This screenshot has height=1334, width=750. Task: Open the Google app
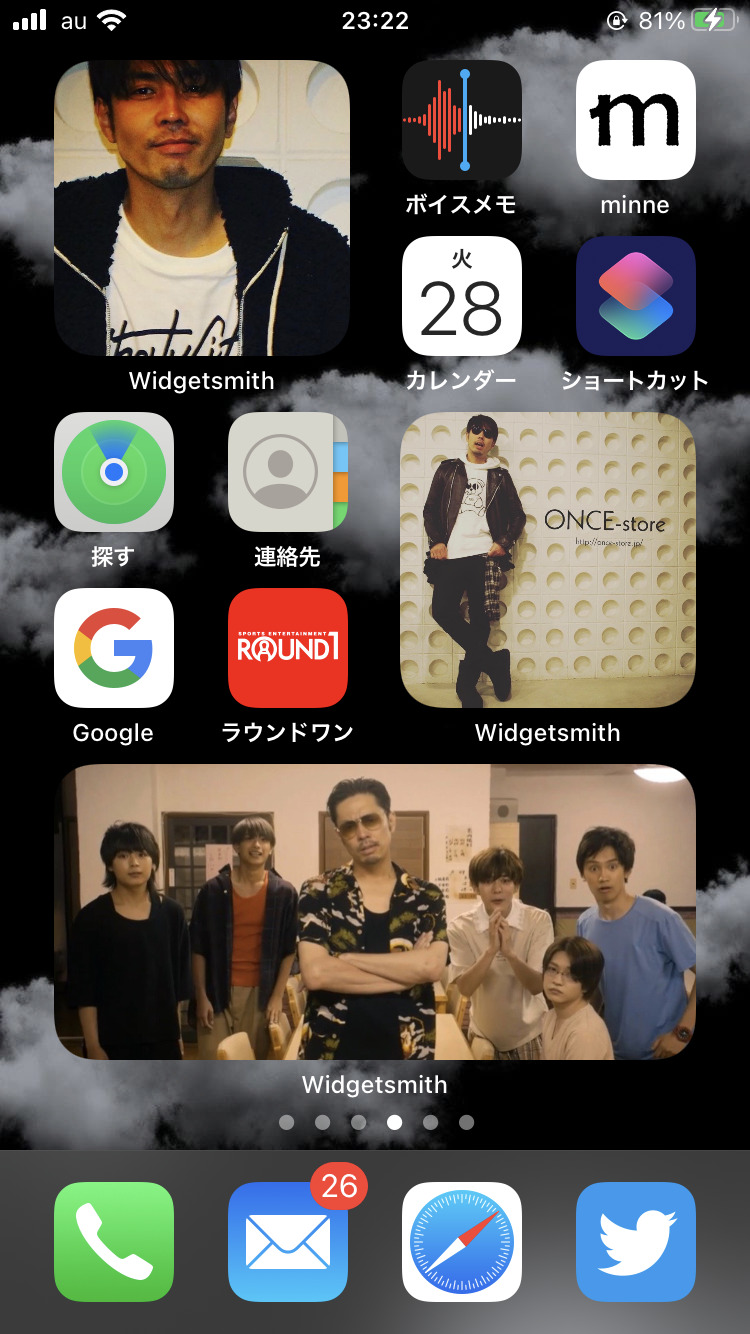click(114, 648)
